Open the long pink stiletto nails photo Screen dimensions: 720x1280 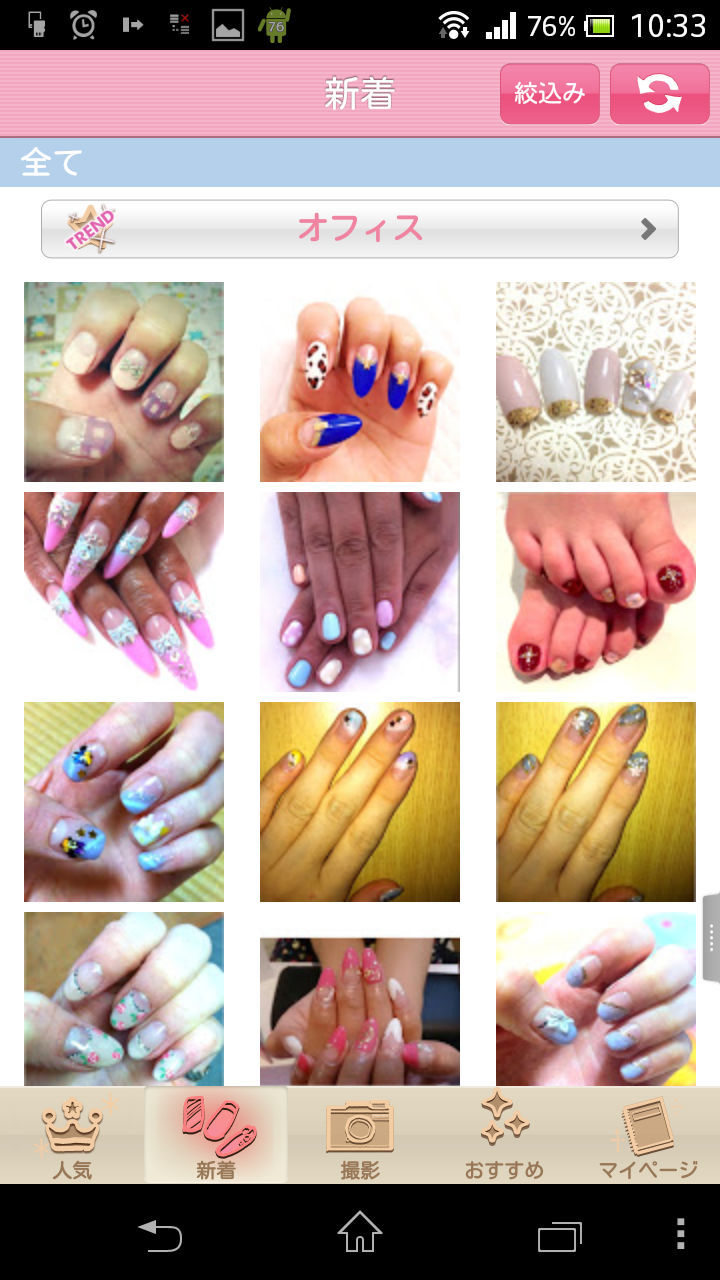124,592
